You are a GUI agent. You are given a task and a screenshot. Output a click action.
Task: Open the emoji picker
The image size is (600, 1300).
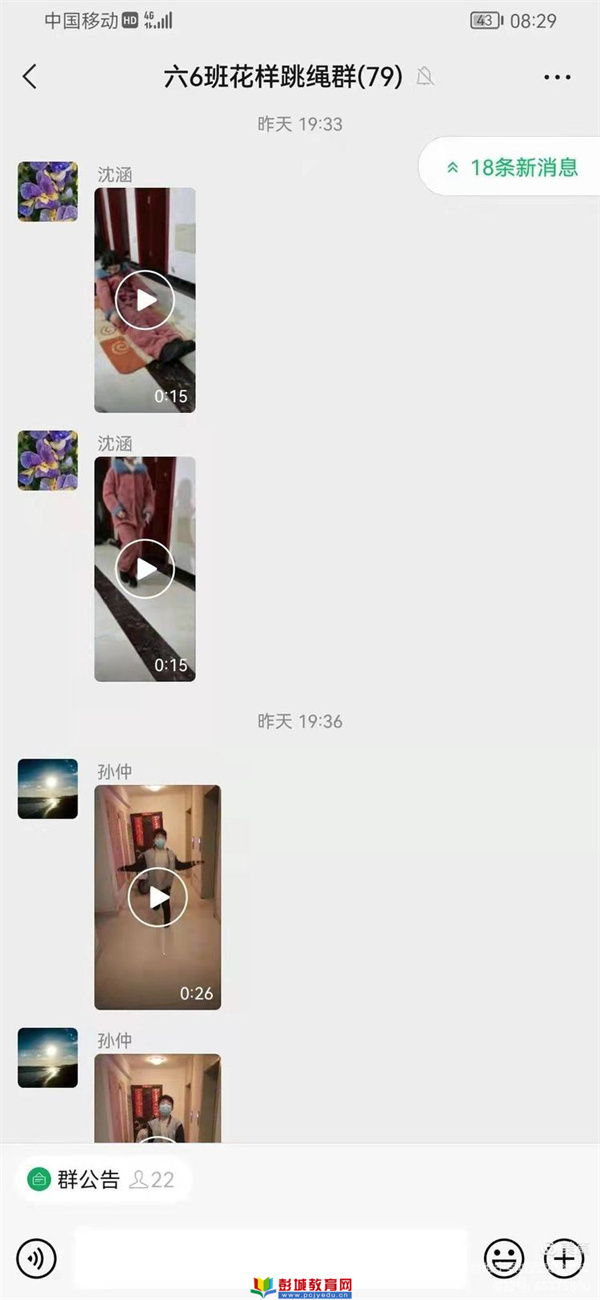coord(504,1258)
